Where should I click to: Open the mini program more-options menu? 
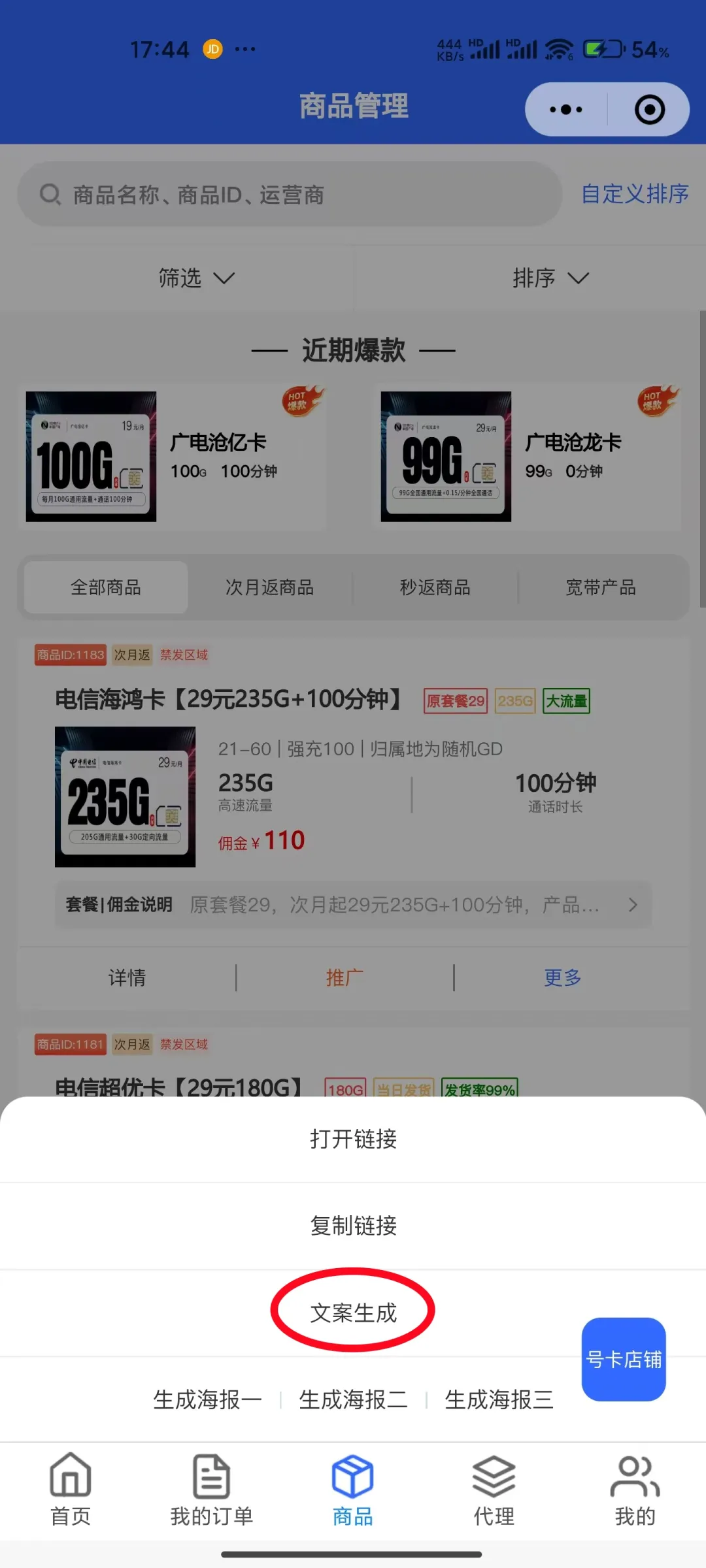point(566,110)
